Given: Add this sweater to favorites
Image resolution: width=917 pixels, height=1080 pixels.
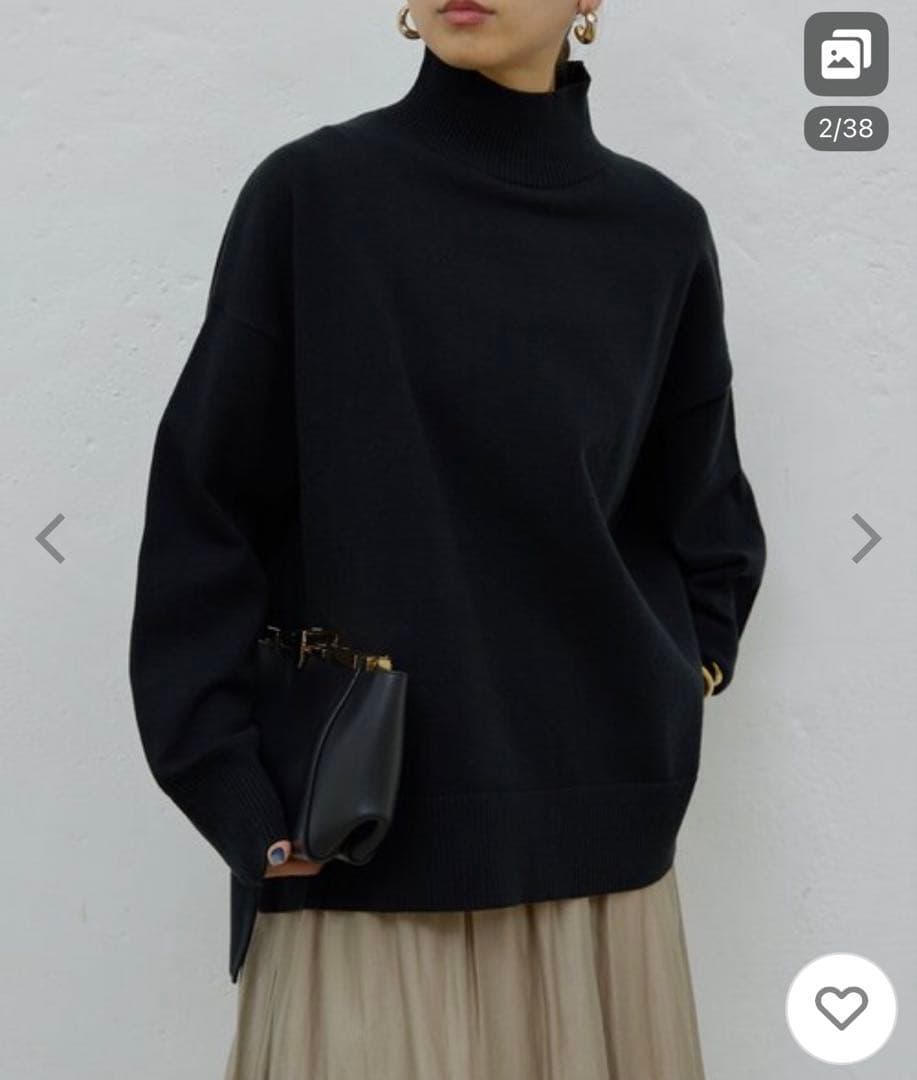Looking at the screenshot, I should pyautogui.click(x=841, y=1008).
